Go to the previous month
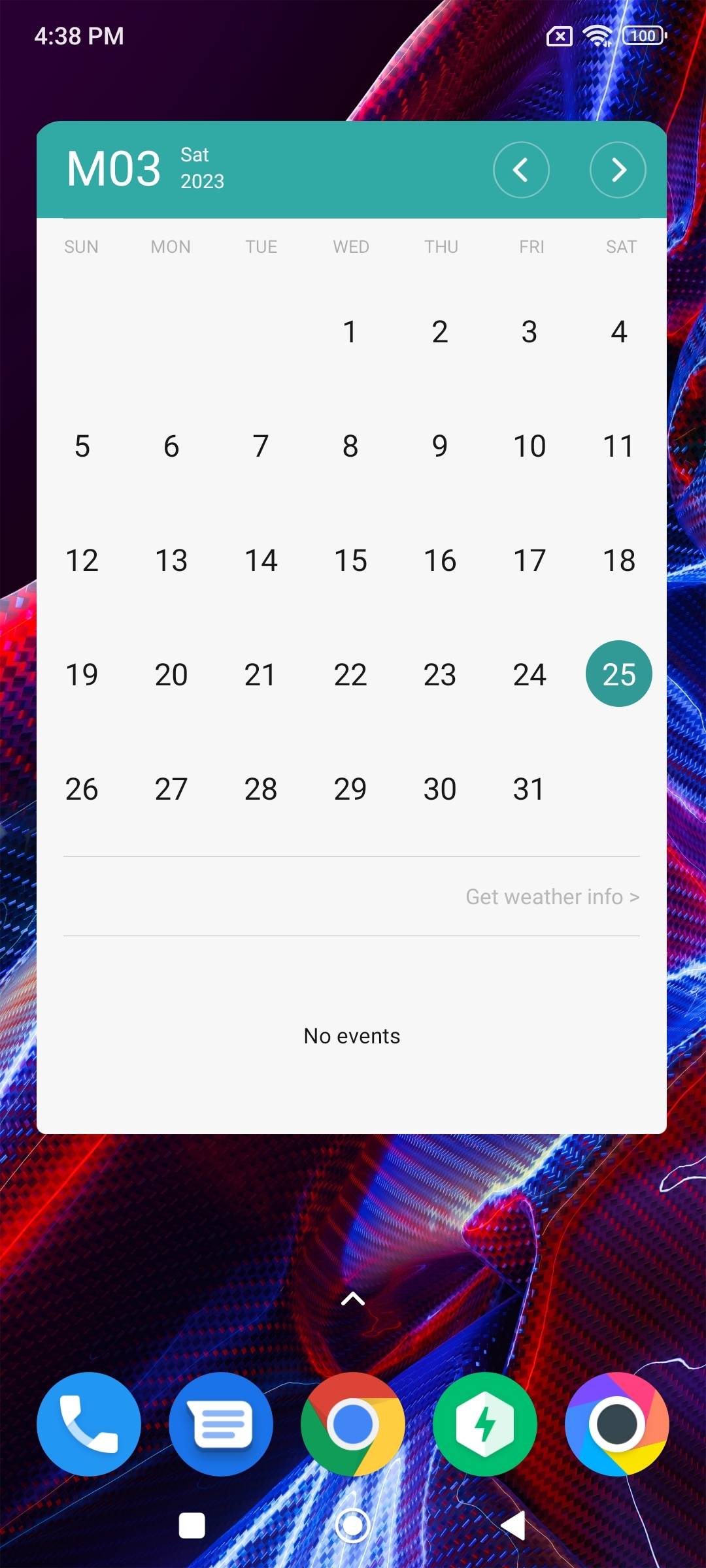Screen dimensions: 706x1568 (521, 170)
